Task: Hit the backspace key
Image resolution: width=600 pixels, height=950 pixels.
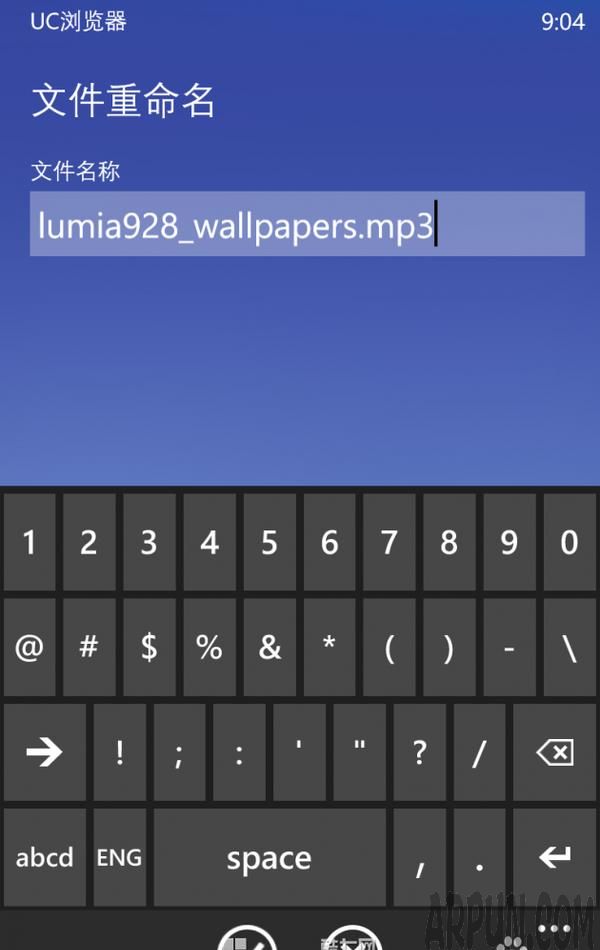Action: (x=555, y=752)
